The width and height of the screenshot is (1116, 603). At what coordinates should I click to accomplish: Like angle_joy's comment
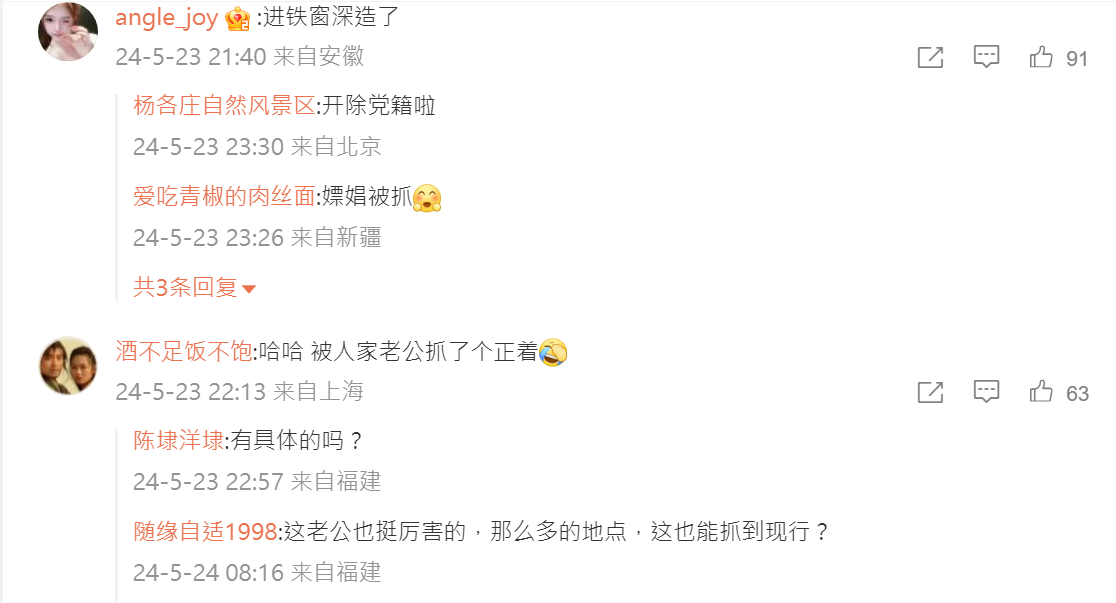pyautogui.click(x=1042, y=58)
